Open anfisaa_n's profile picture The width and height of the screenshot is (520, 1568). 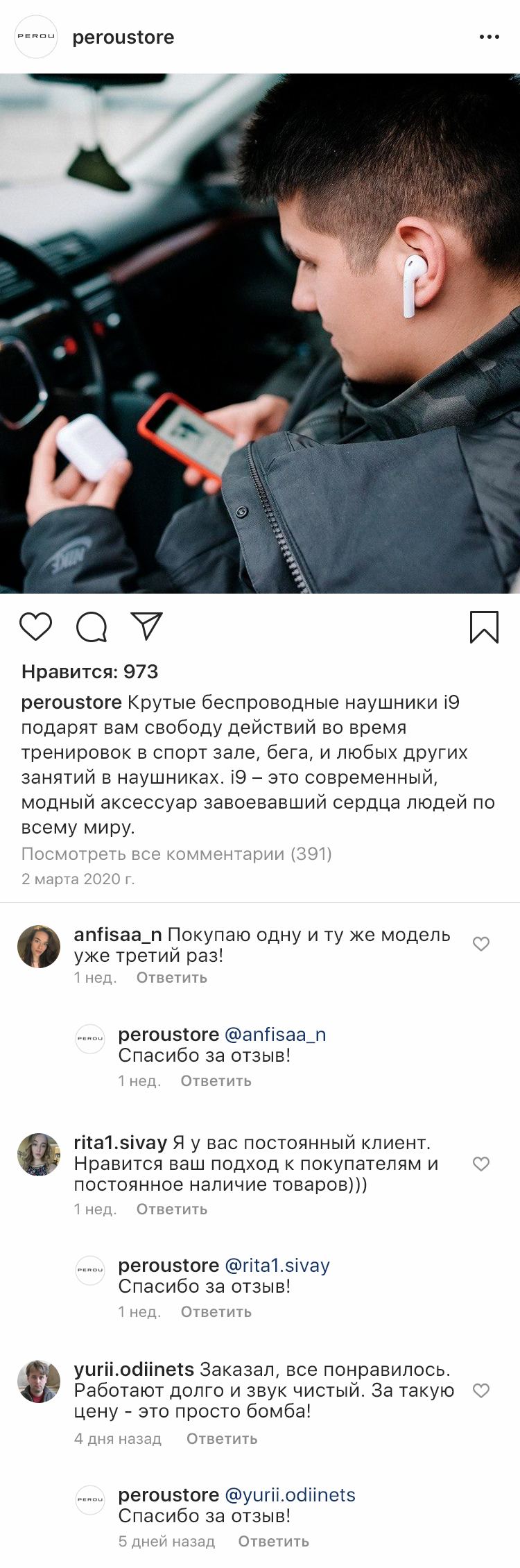point(39,947)
